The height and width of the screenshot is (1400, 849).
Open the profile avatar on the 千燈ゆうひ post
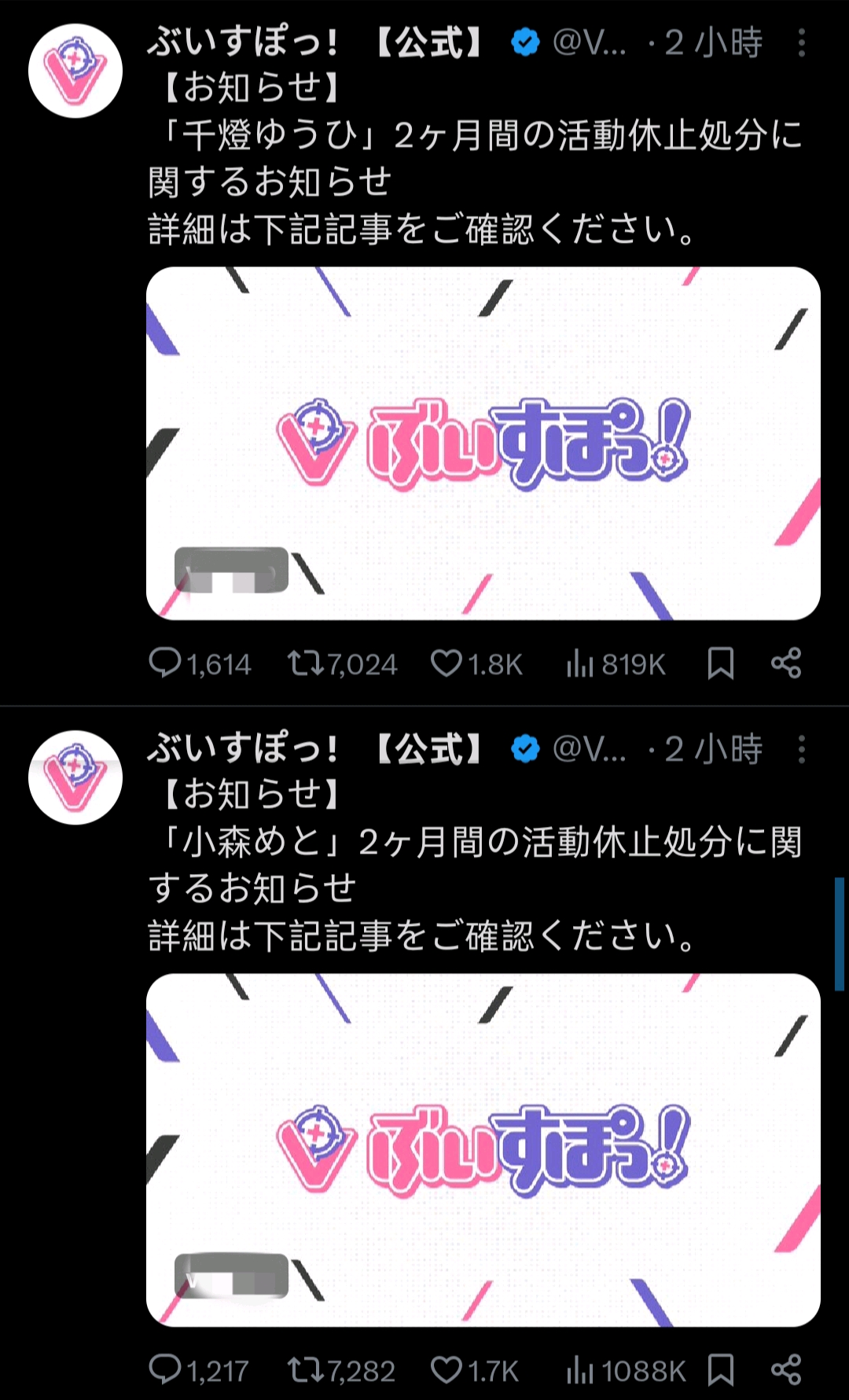coord(75,71)
